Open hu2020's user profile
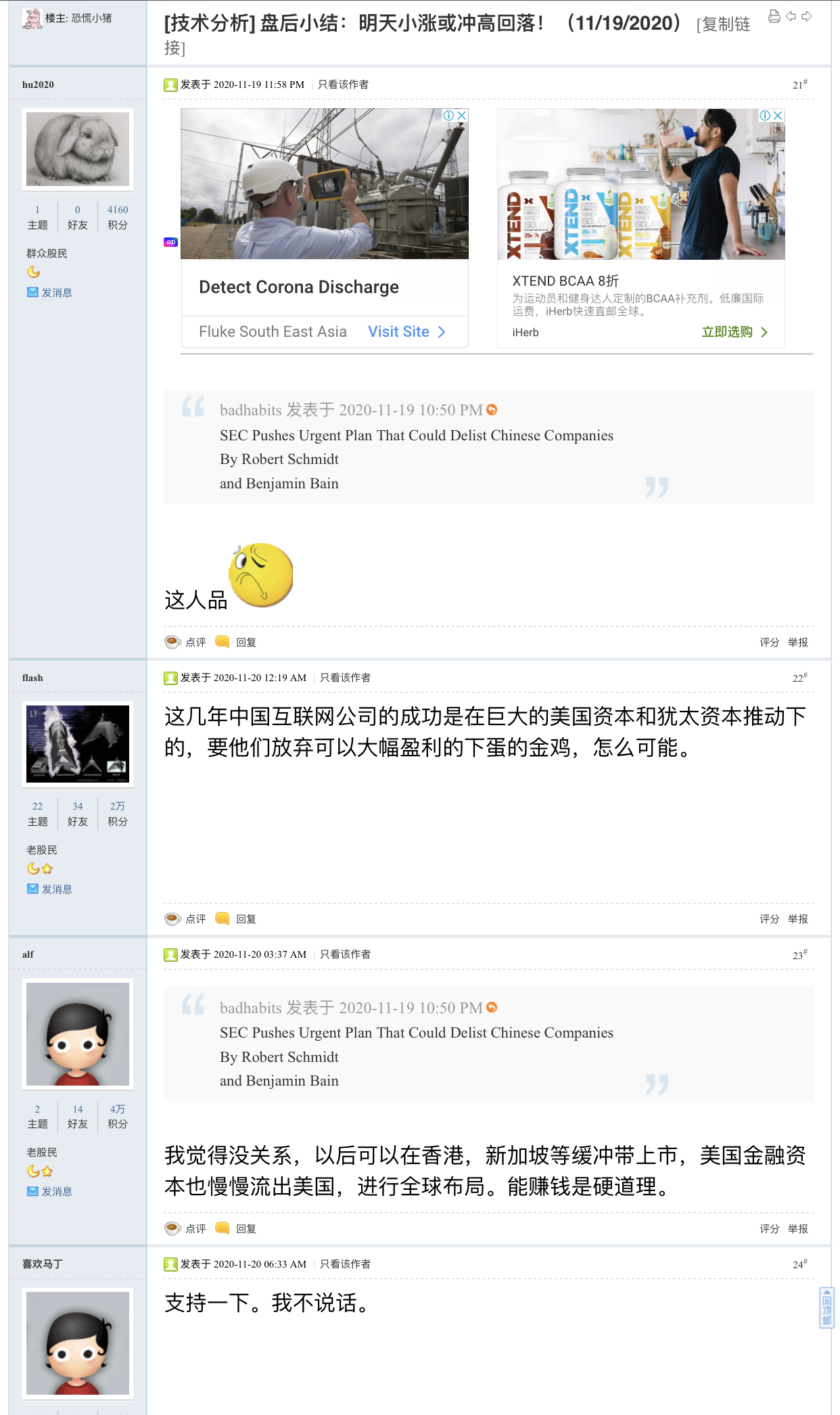Image resolution: width=840 pixels, height=1415 pixels. [x=38, y=85]
